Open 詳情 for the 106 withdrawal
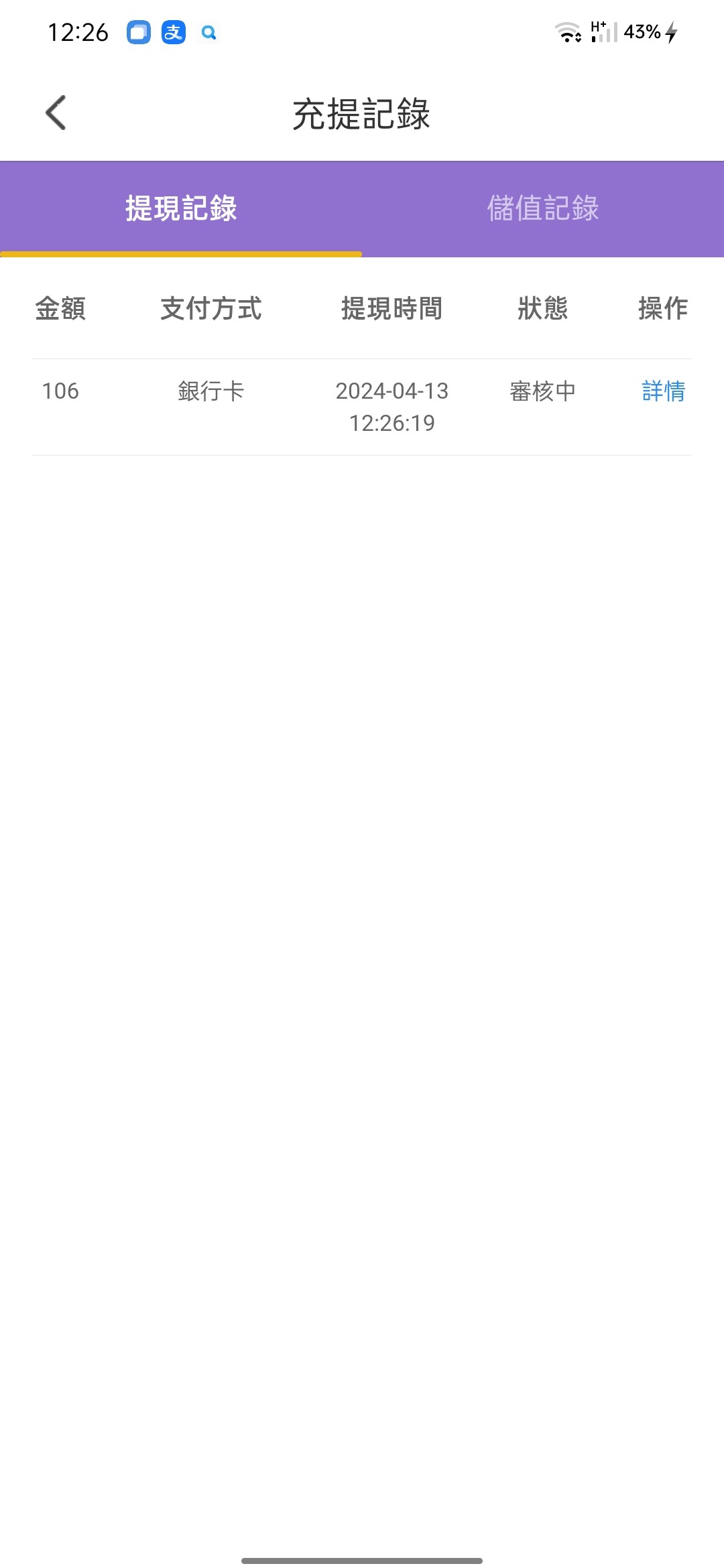The width and height of the screenshot is (724, 1568). click(663, 391)
